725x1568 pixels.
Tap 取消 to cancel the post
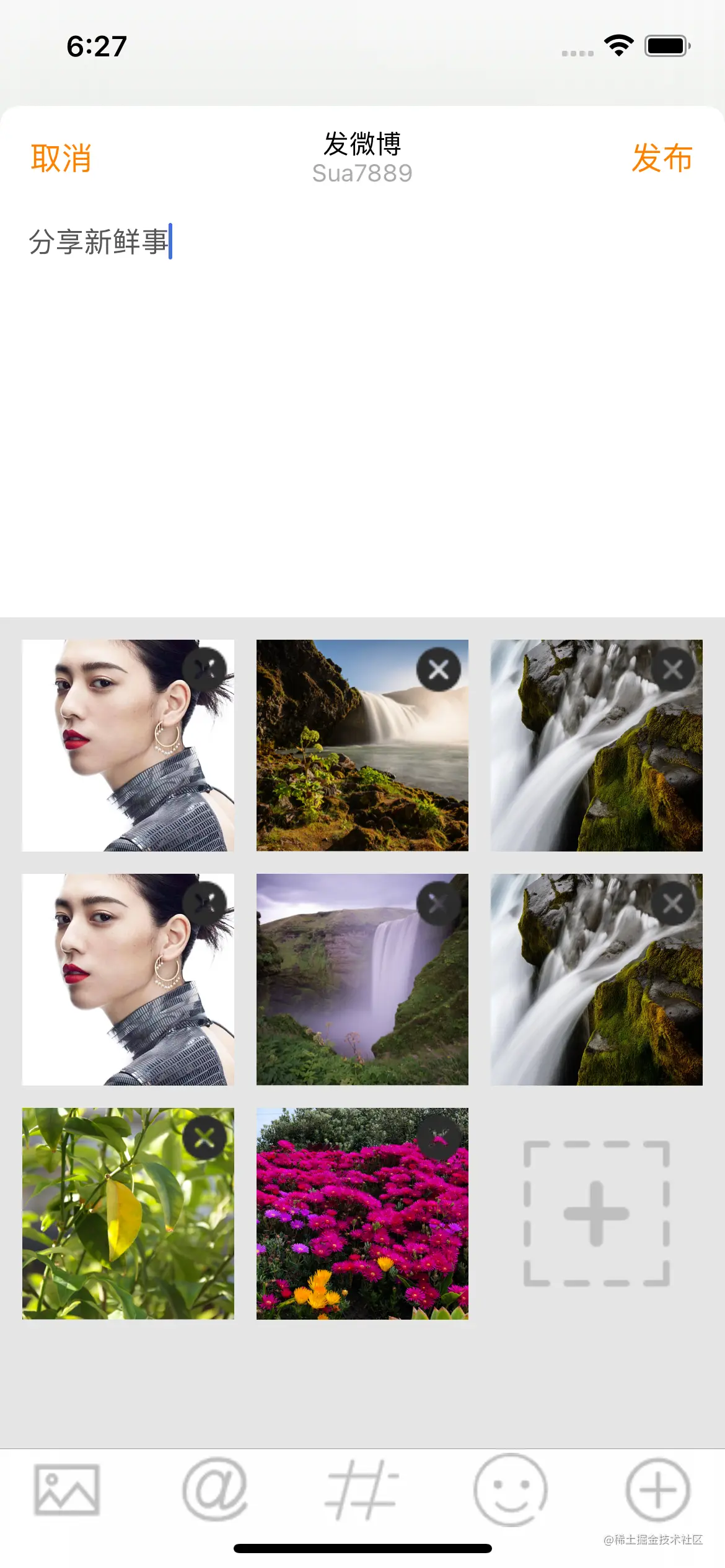(x=61, y=158)
